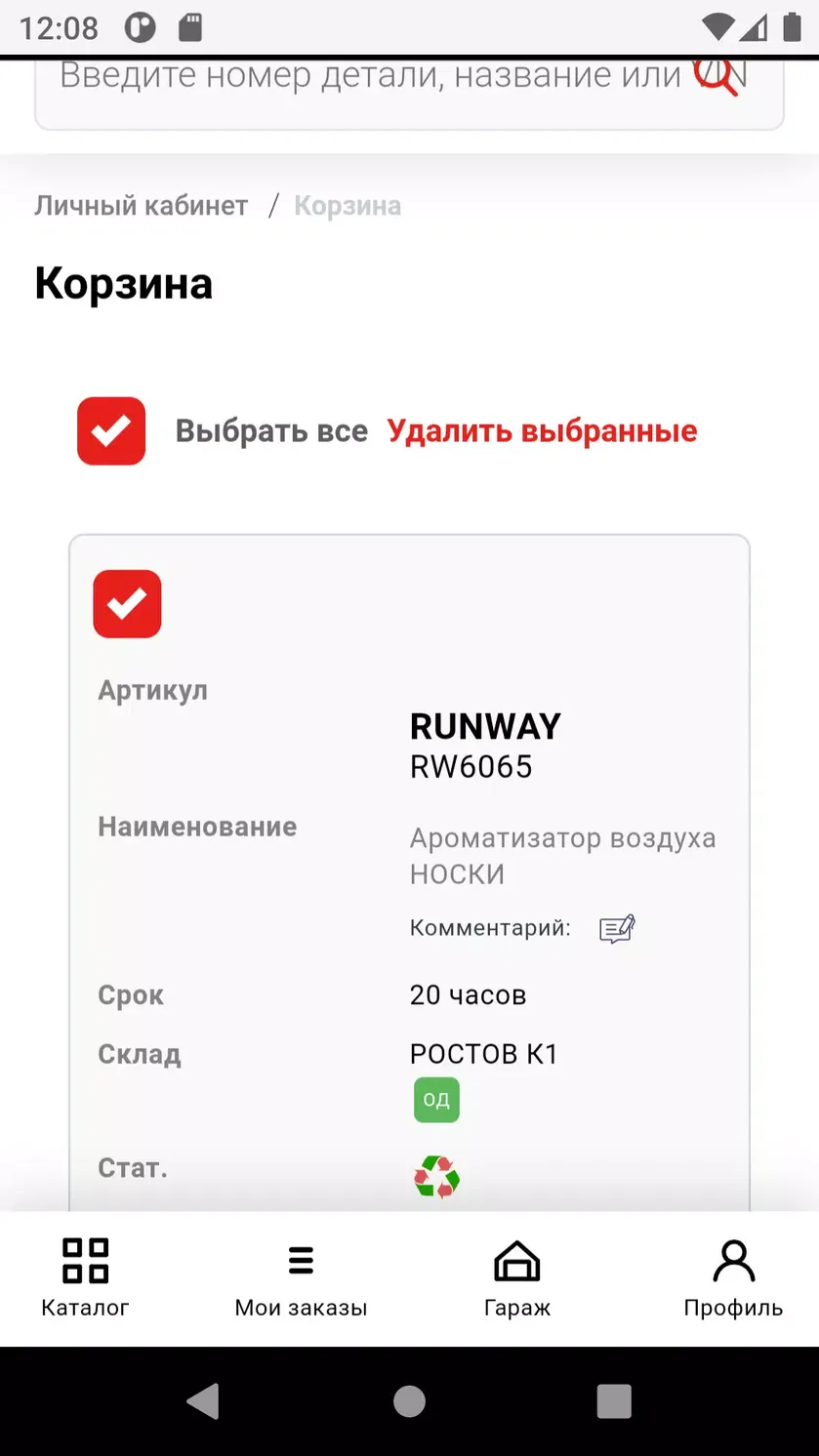Go to the Гараж tab
This screenshot has height=1456, width=819.
point(517,1277)
